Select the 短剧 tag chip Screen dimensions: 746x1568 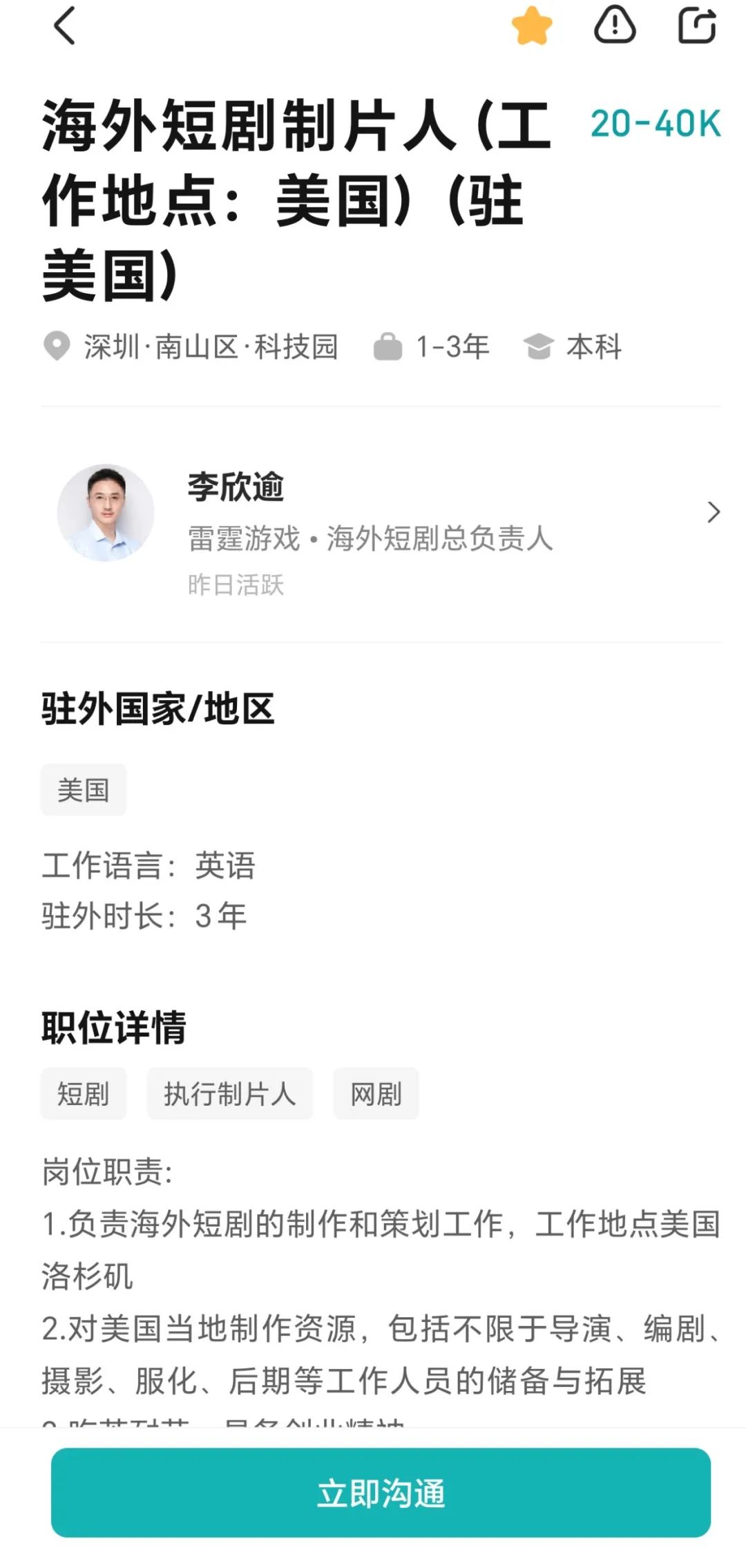tap(84, 1093)
